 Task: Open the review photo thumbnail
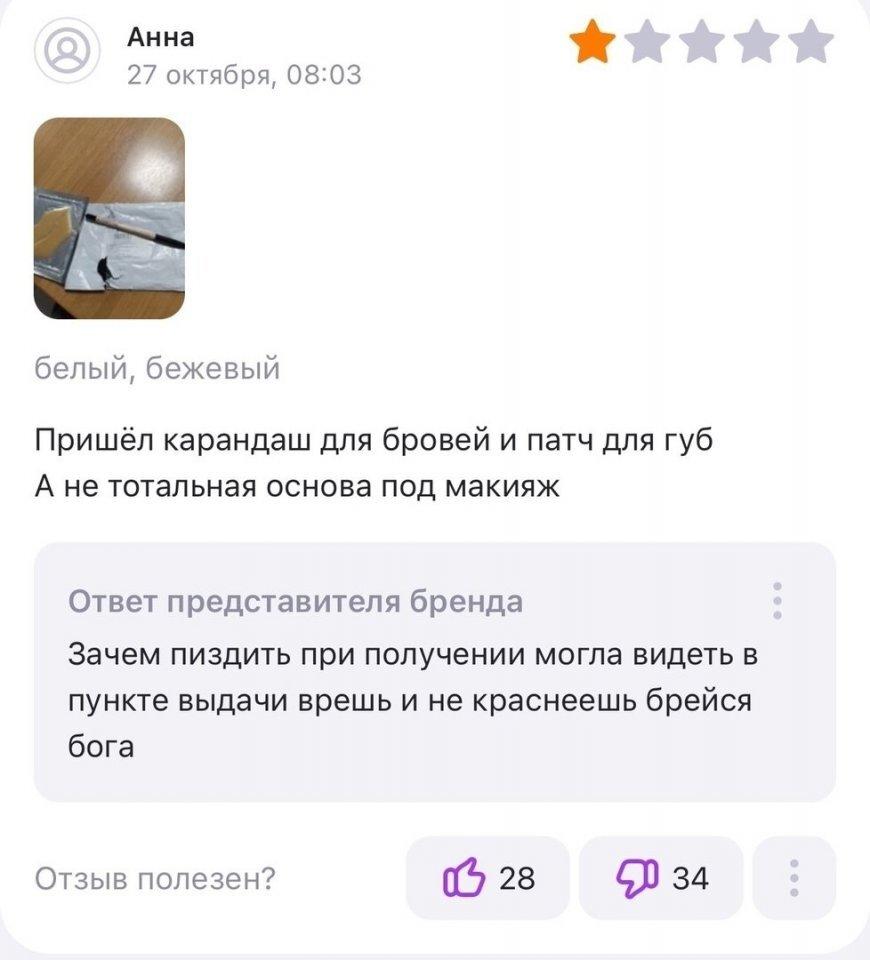click(x=109, y=218)
